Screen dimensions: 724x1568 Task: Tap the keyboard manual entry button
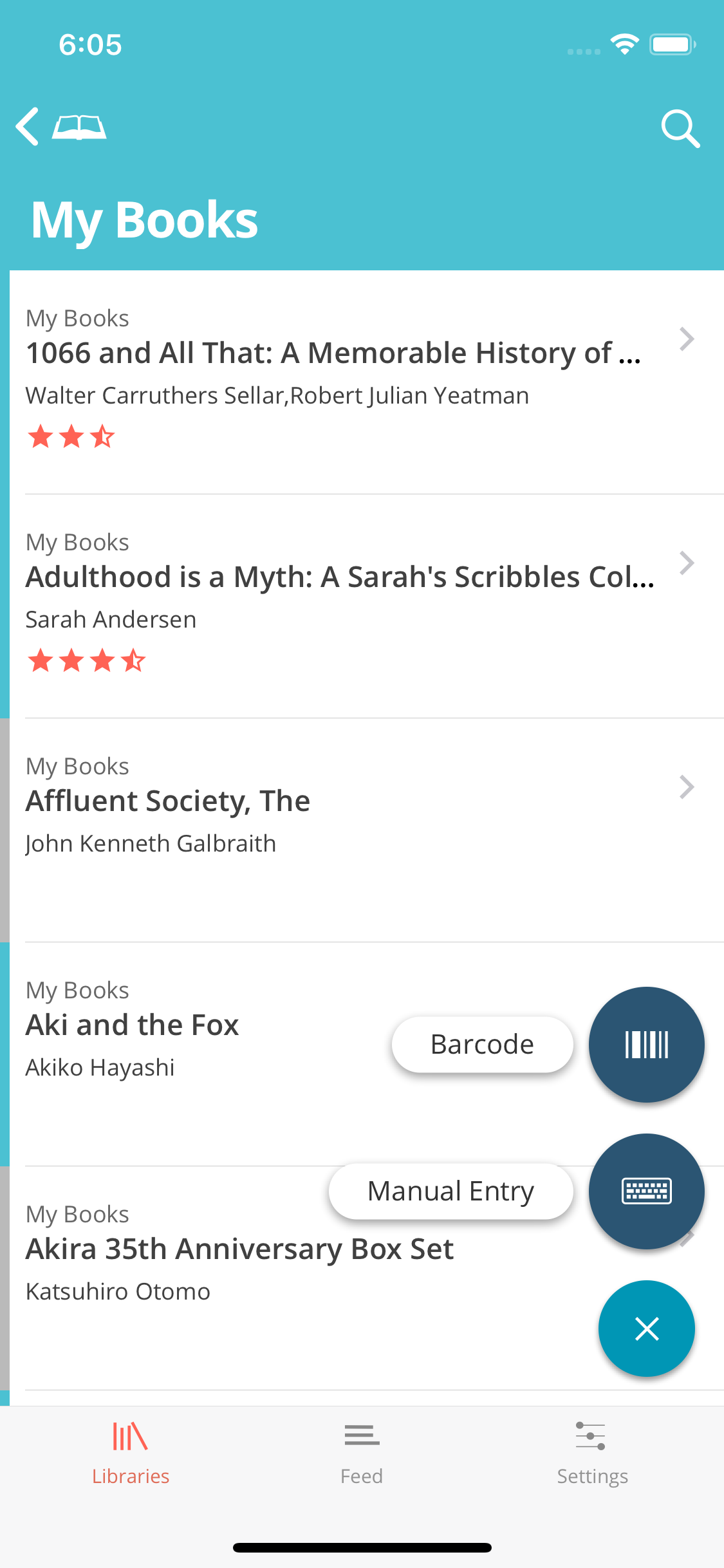(646, 1191)
